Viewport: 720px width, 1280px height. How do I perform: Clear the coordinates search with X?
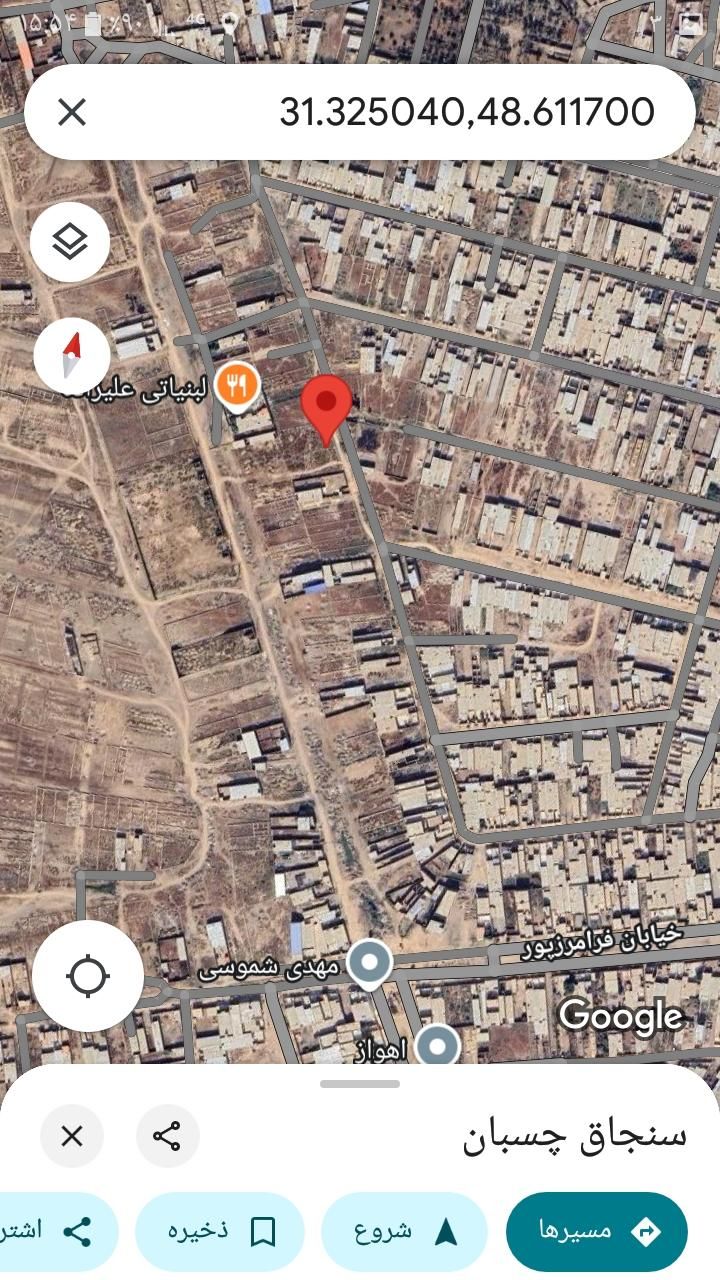click(x=72, y=112)
